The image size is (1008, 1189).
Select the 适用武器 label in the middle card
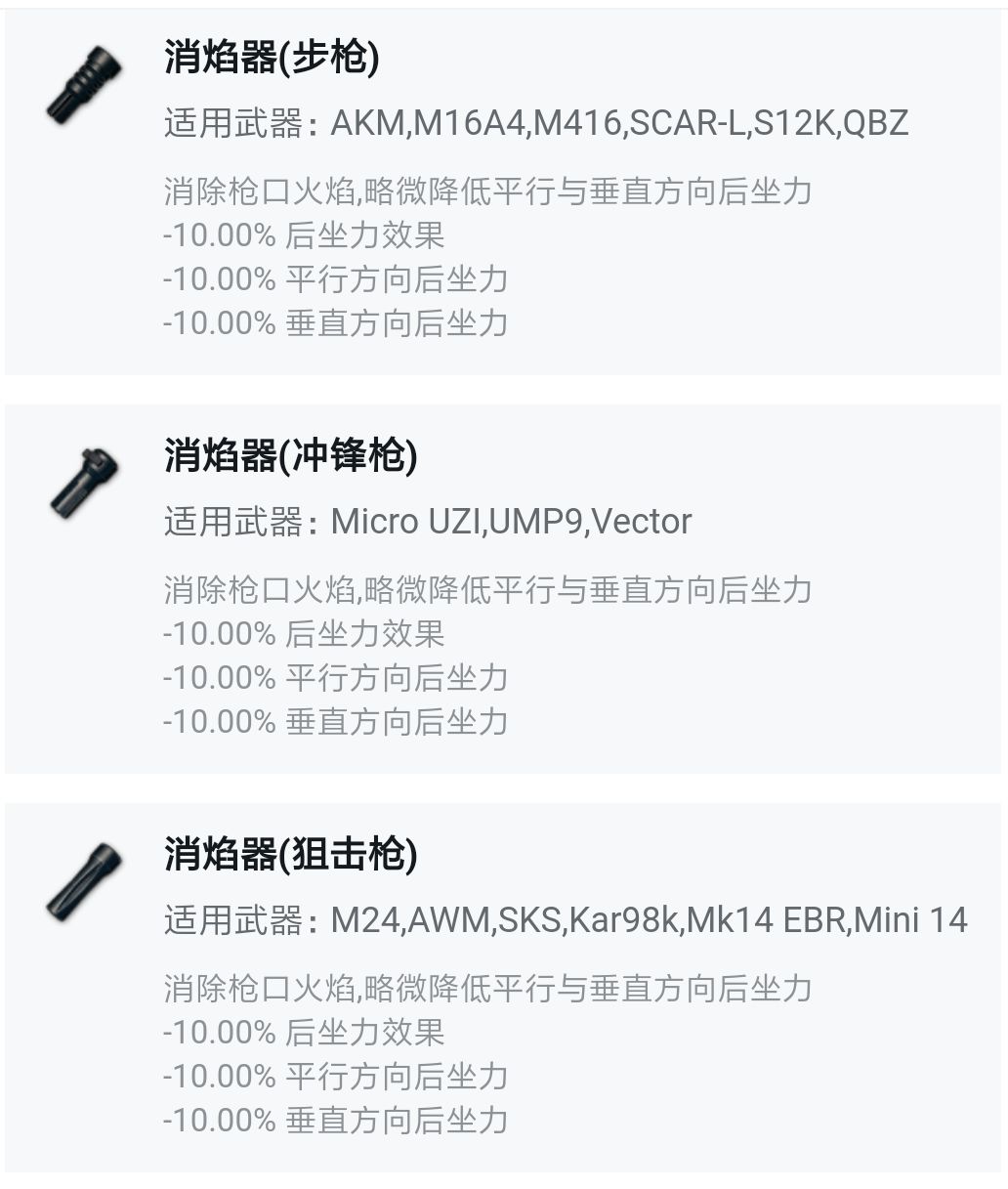pyautogui.click(x=233, y=521)
